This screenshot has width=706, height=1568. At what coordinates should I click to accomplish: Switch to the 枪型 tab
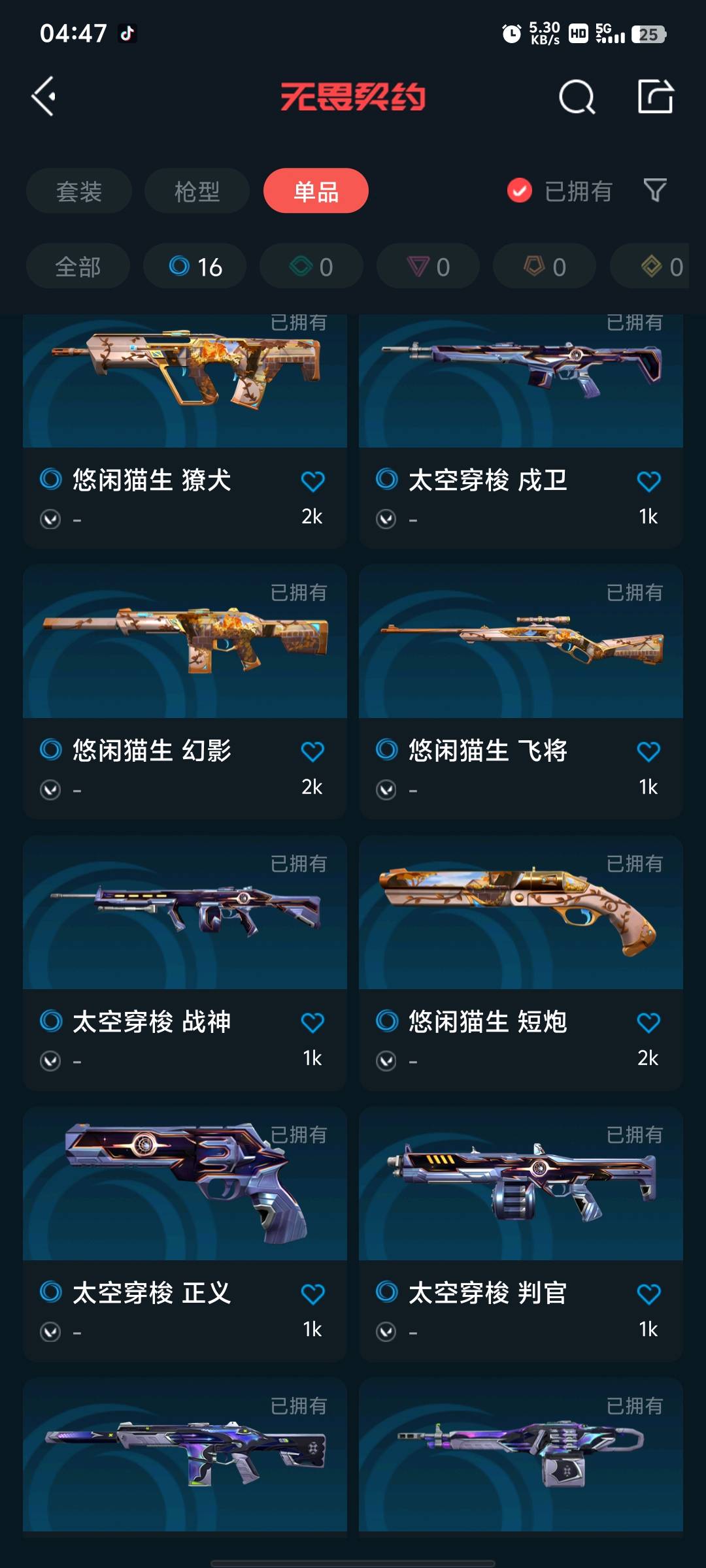click(197, 191)
